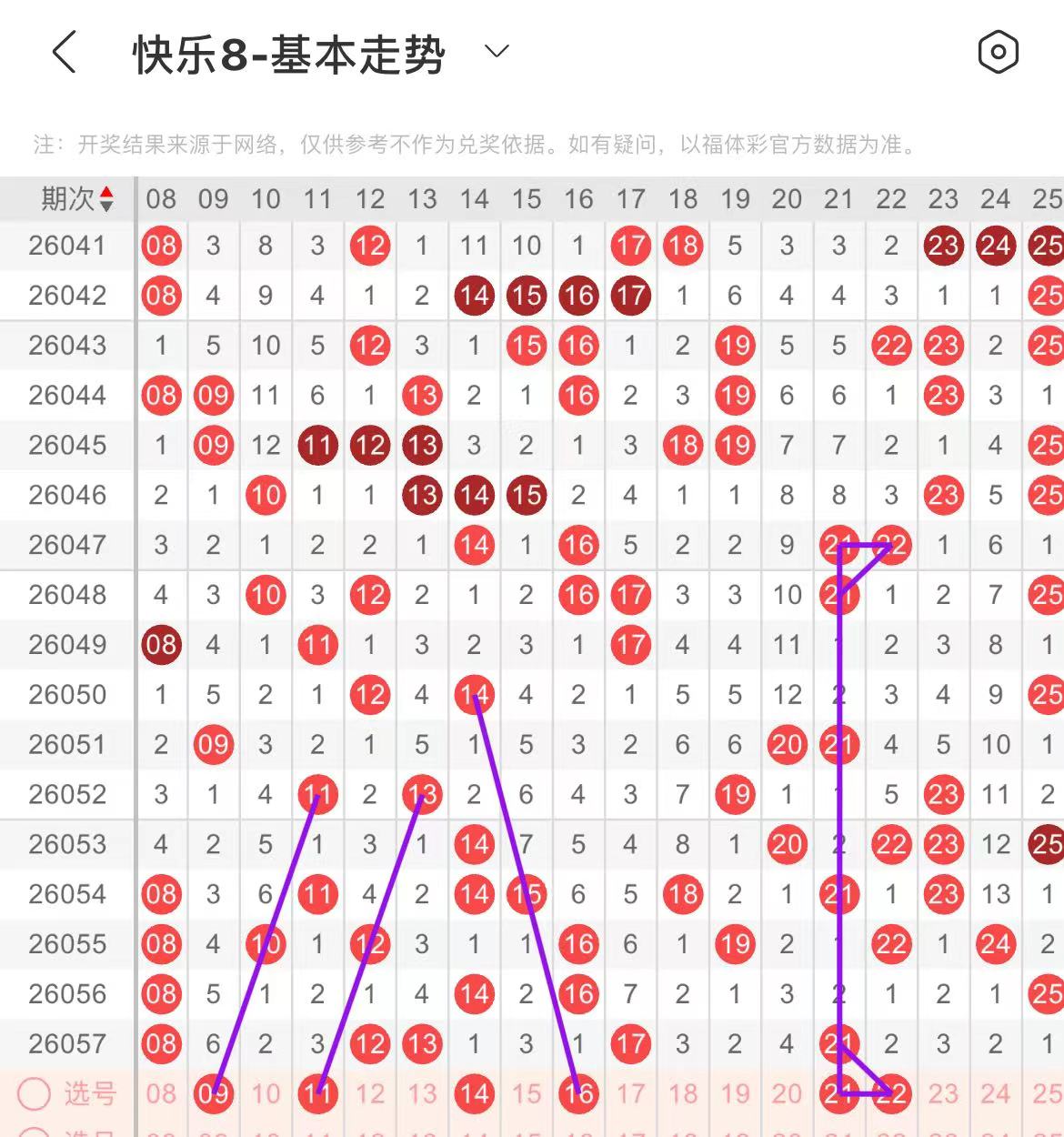Image resolution: width=1064 pixels, height=1137 pixels.
Task: Tap the circle beside the 选号 label
Action: click(x=35, y=1094)
